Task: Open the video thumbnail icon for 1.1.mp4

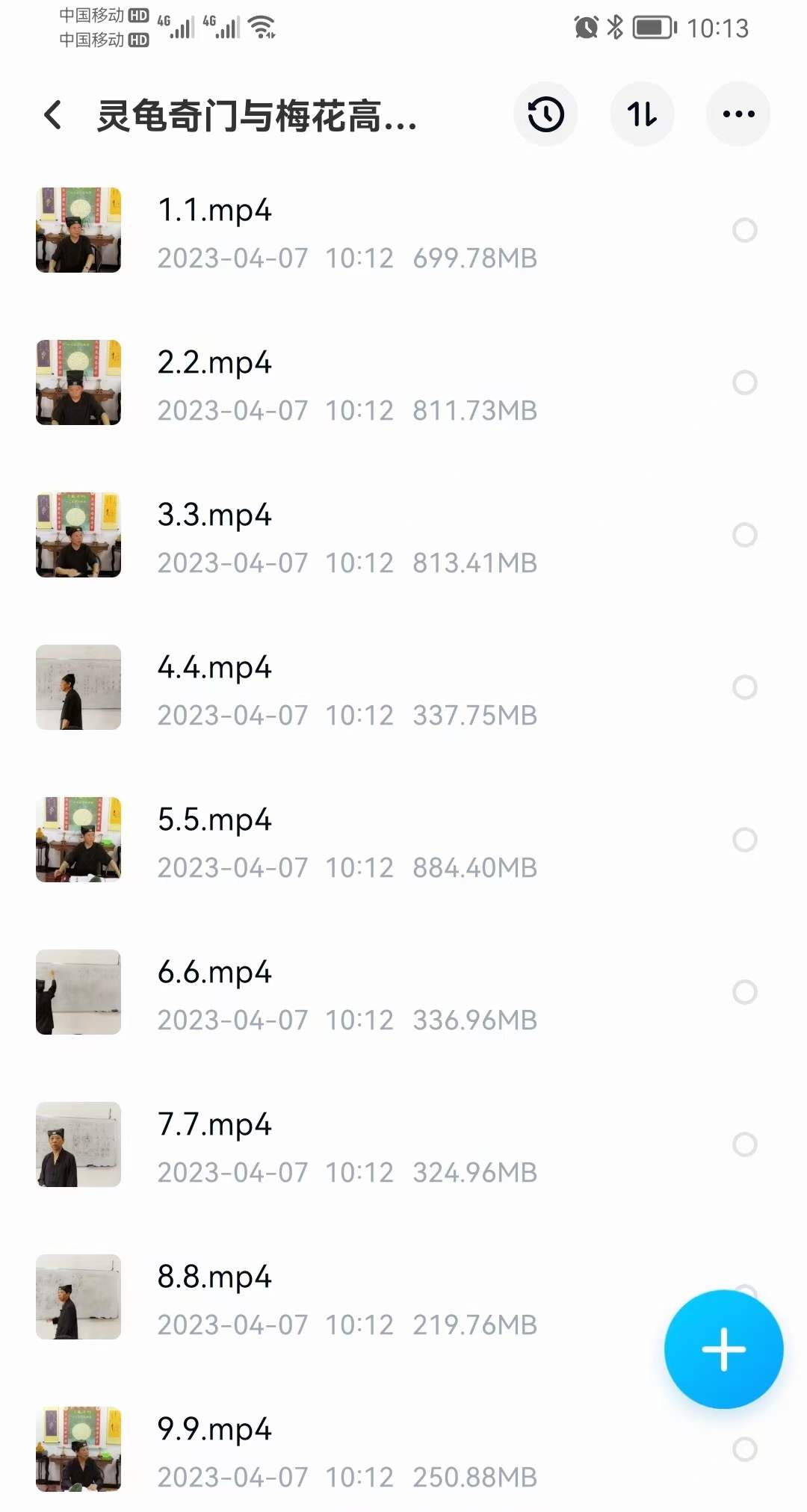Action: pos(78,230)
